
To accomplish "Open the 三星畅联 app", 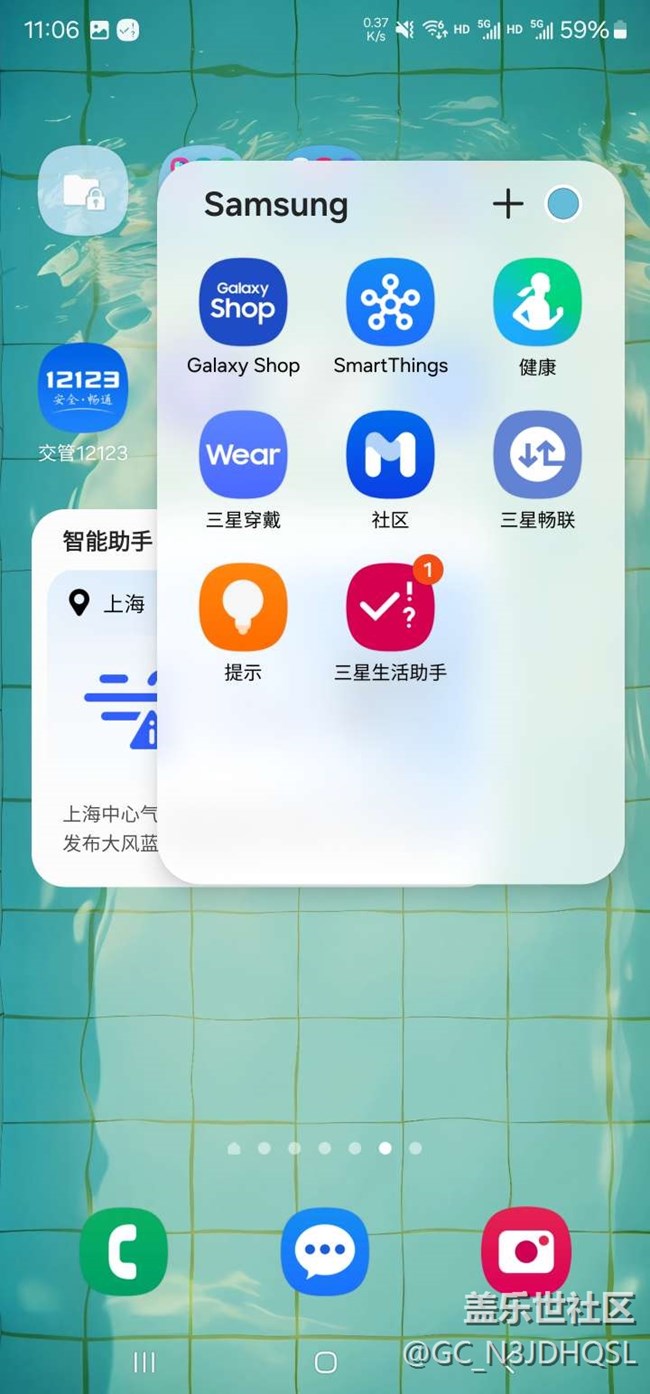I will point(537,455).
